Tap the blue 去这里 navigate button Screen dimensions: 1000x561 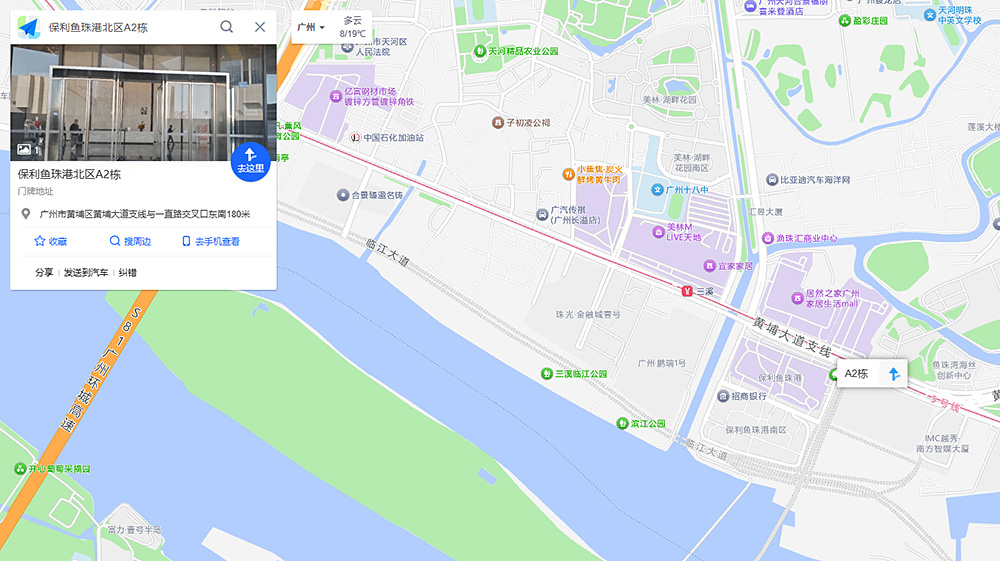(250, 159)
